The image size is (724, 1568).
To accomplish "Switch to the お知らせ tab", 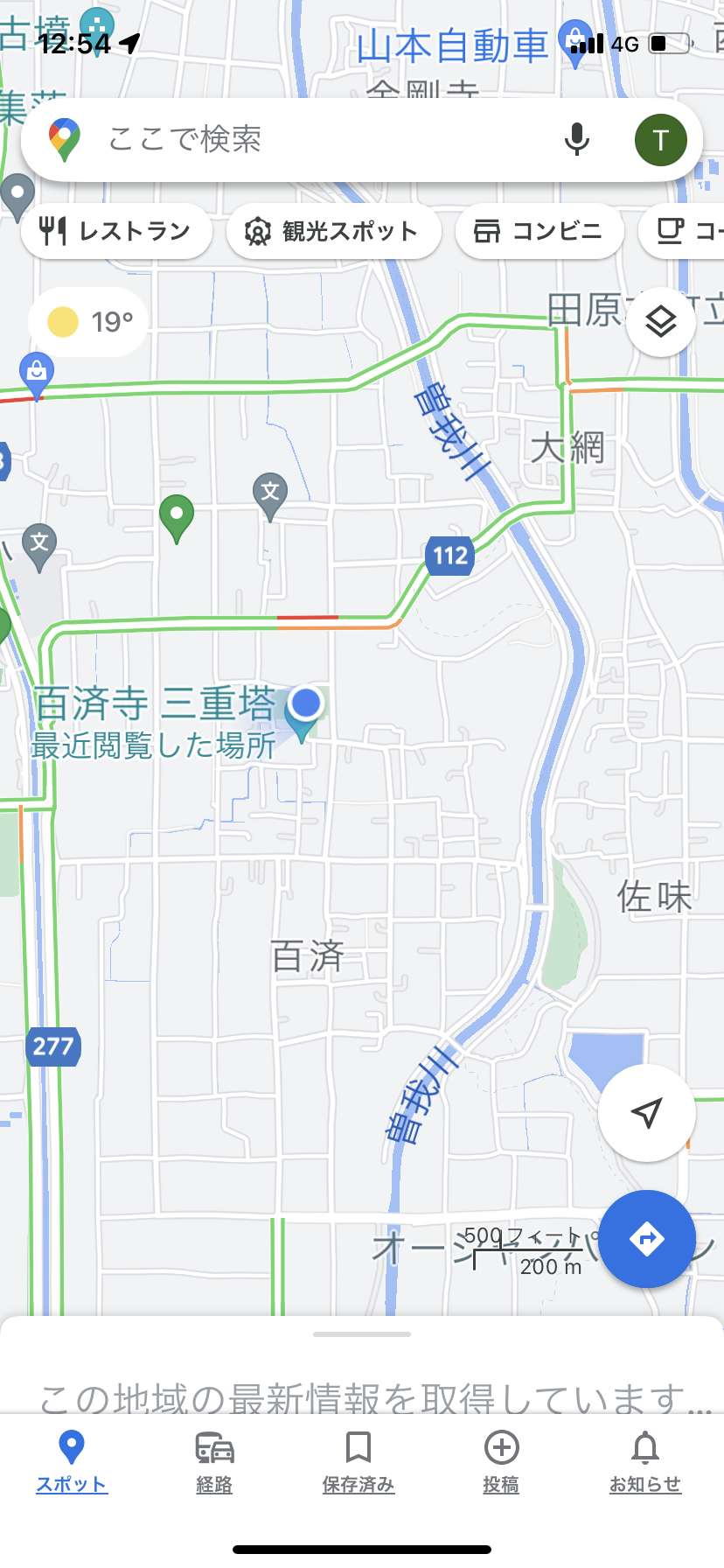I will click(x=645, y=1461).
